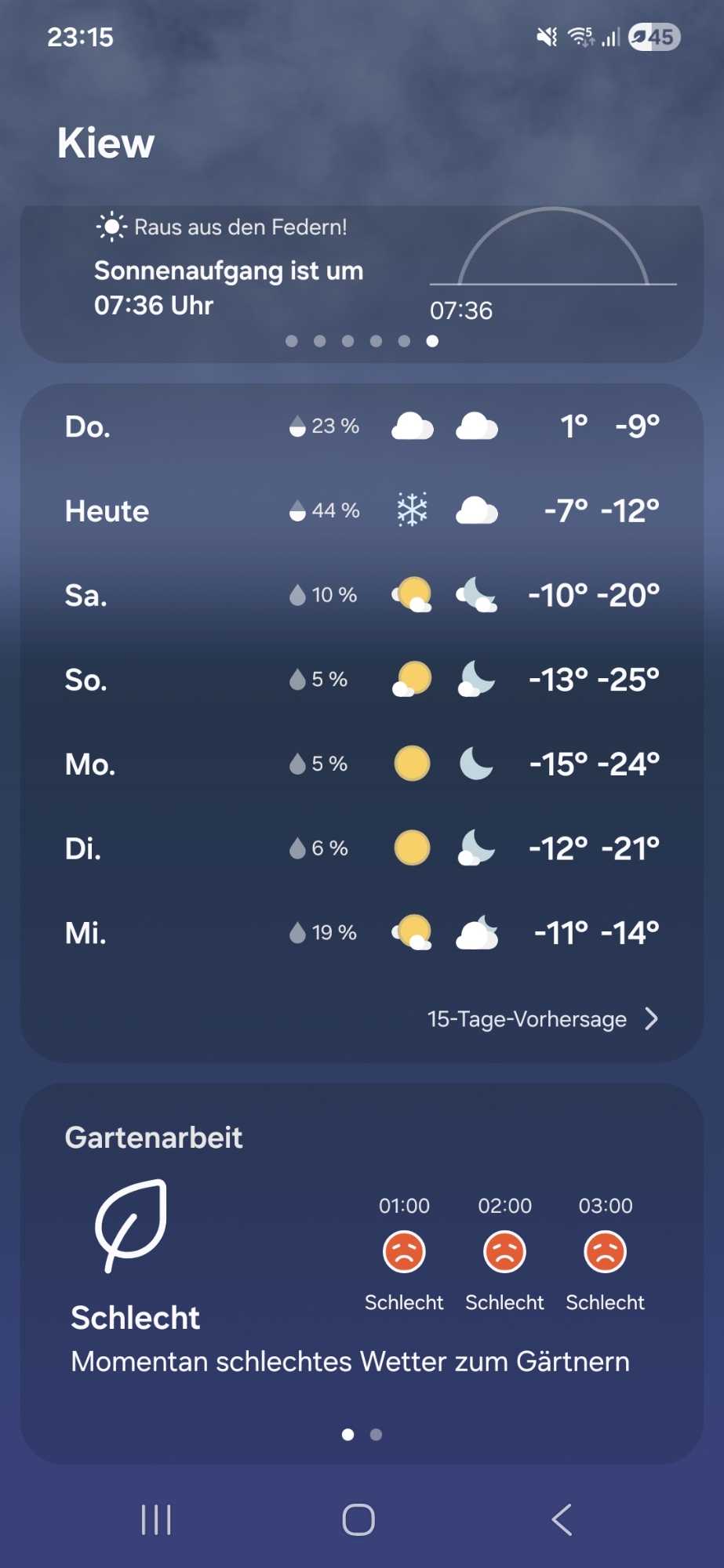The width and height of the screenshot is (724, 1568).
Task: Select the Mi. forecast row
Action: (x=362, y=933)
